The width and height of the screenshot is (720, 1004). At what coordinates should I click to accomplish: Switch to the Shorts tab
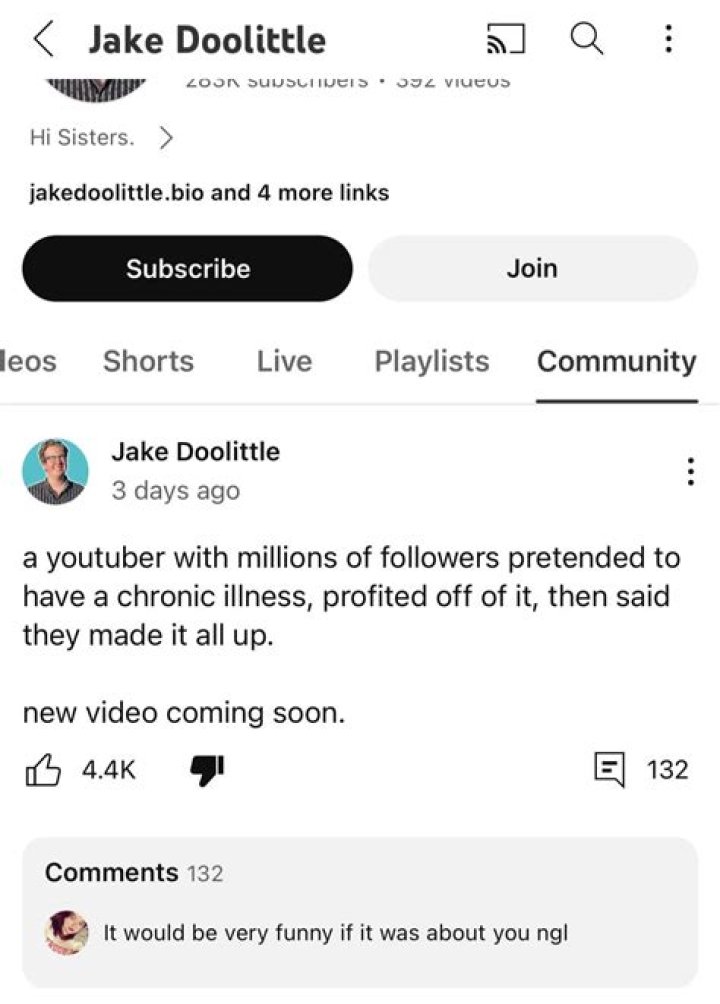[x=148, y=361]
